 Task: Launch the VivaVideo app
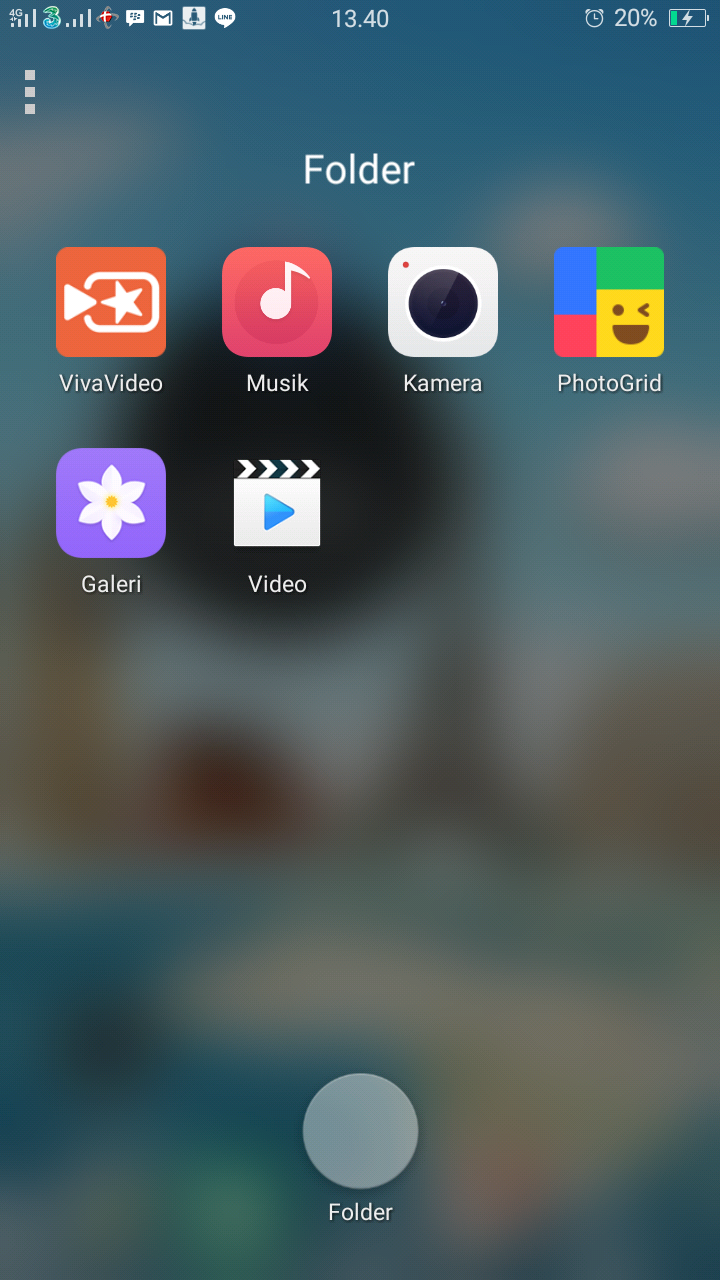(111, 302)
